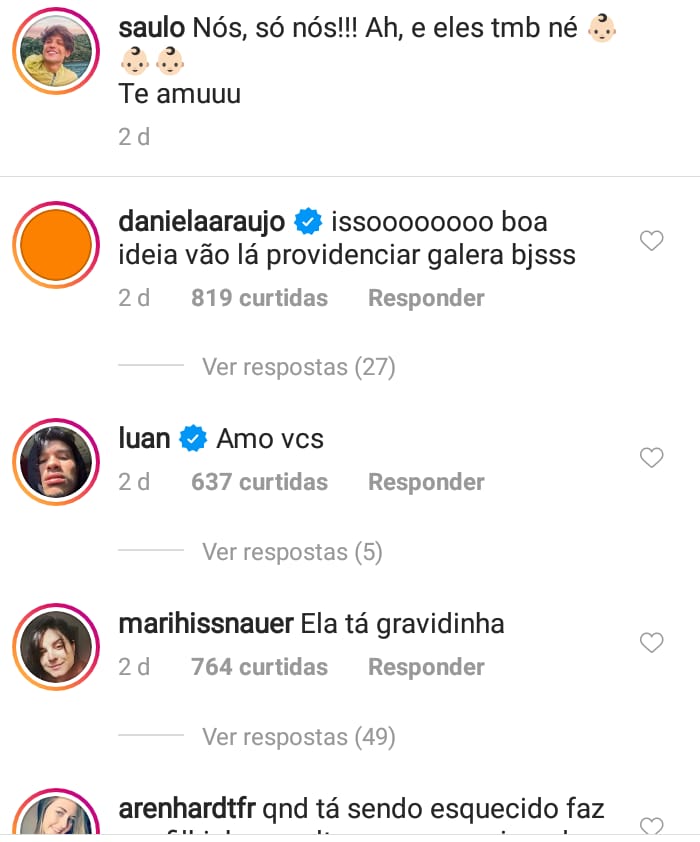View the 637 curtidas on luan's comment

[259, 482]
